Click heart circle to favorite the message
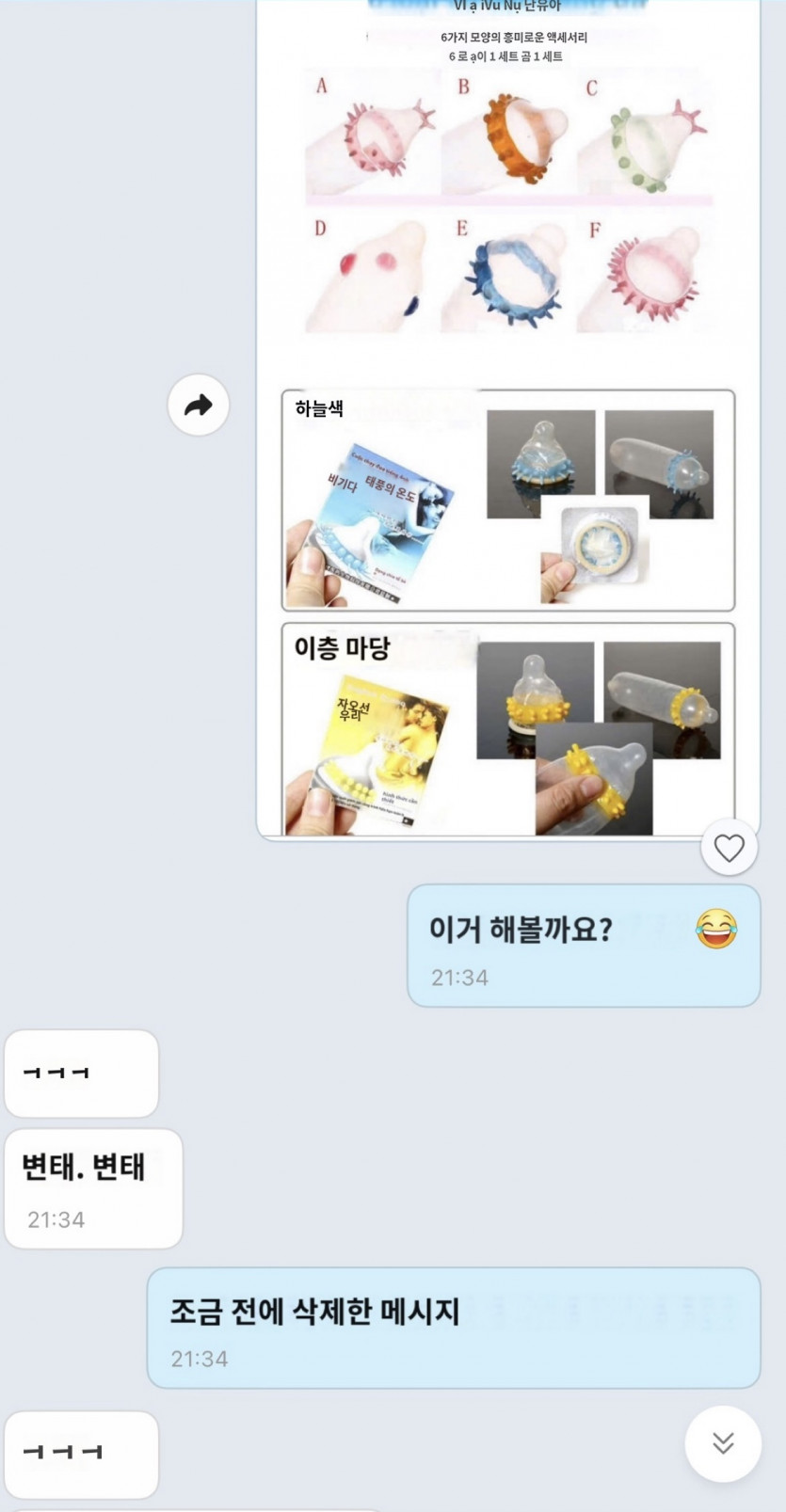Viewport: 786px width, 1512px height. tap(728, 846)
